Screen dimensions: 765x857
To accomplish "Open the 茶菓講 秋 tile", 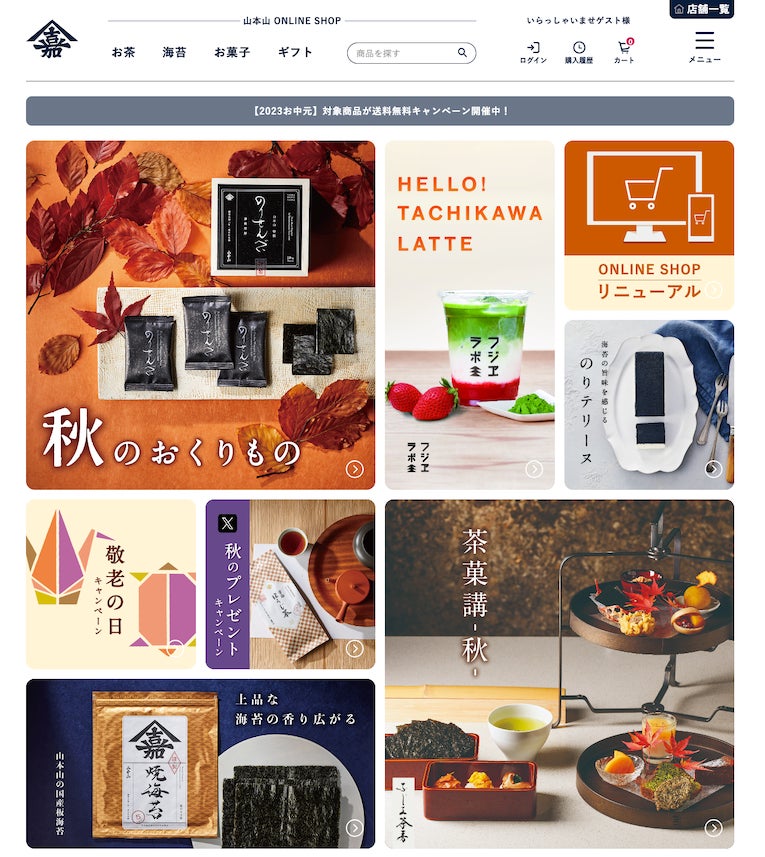I will click(559, 673).
